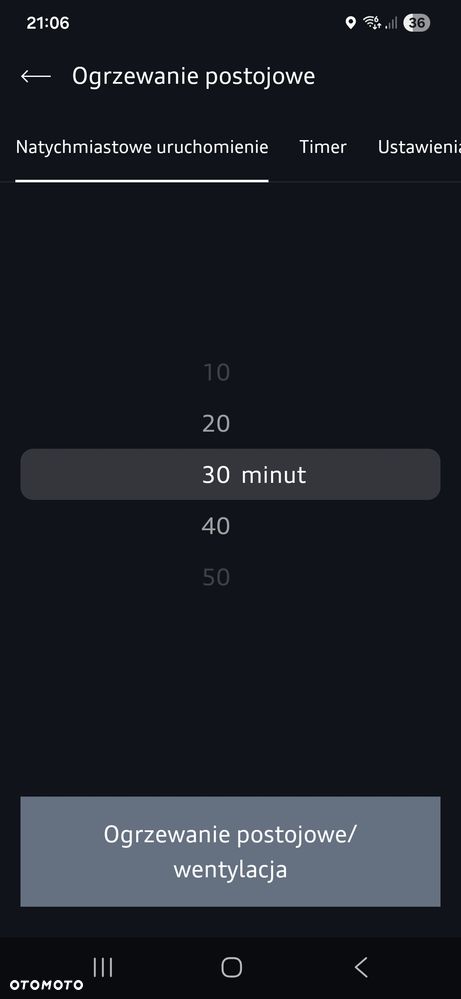Switch to the Timer tab

(x=323, y=147)
